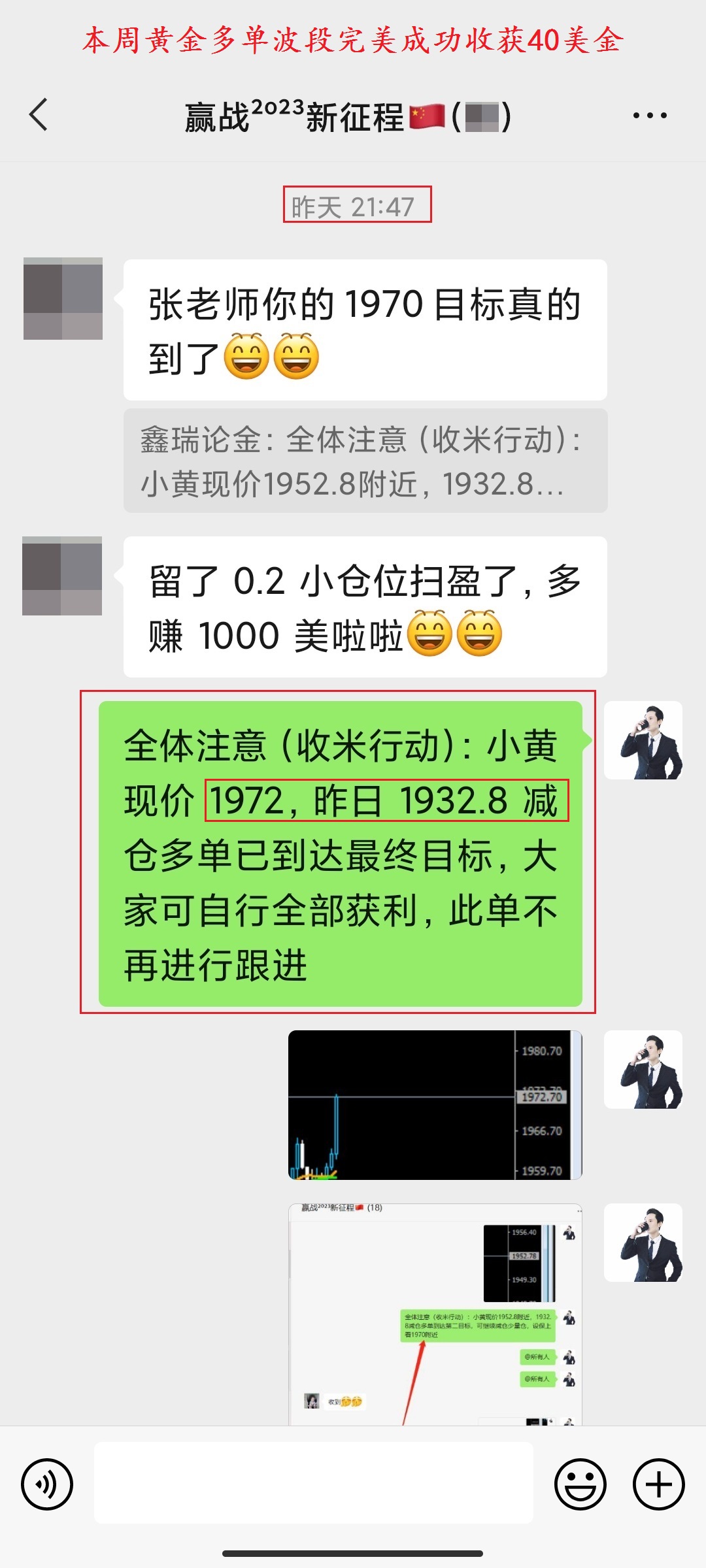Open the chat's three-dot menu

click(x=649, y=116)
